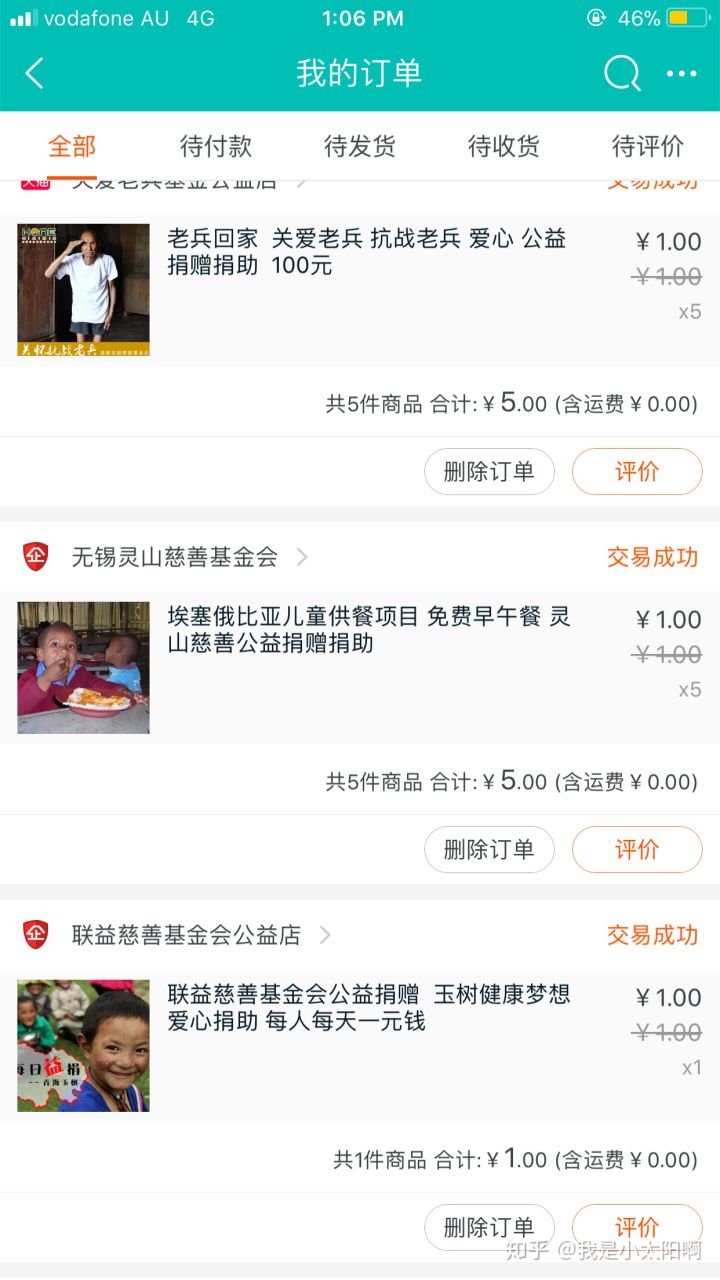
Task: Go back from 我的订单
Action: point(35,73)
